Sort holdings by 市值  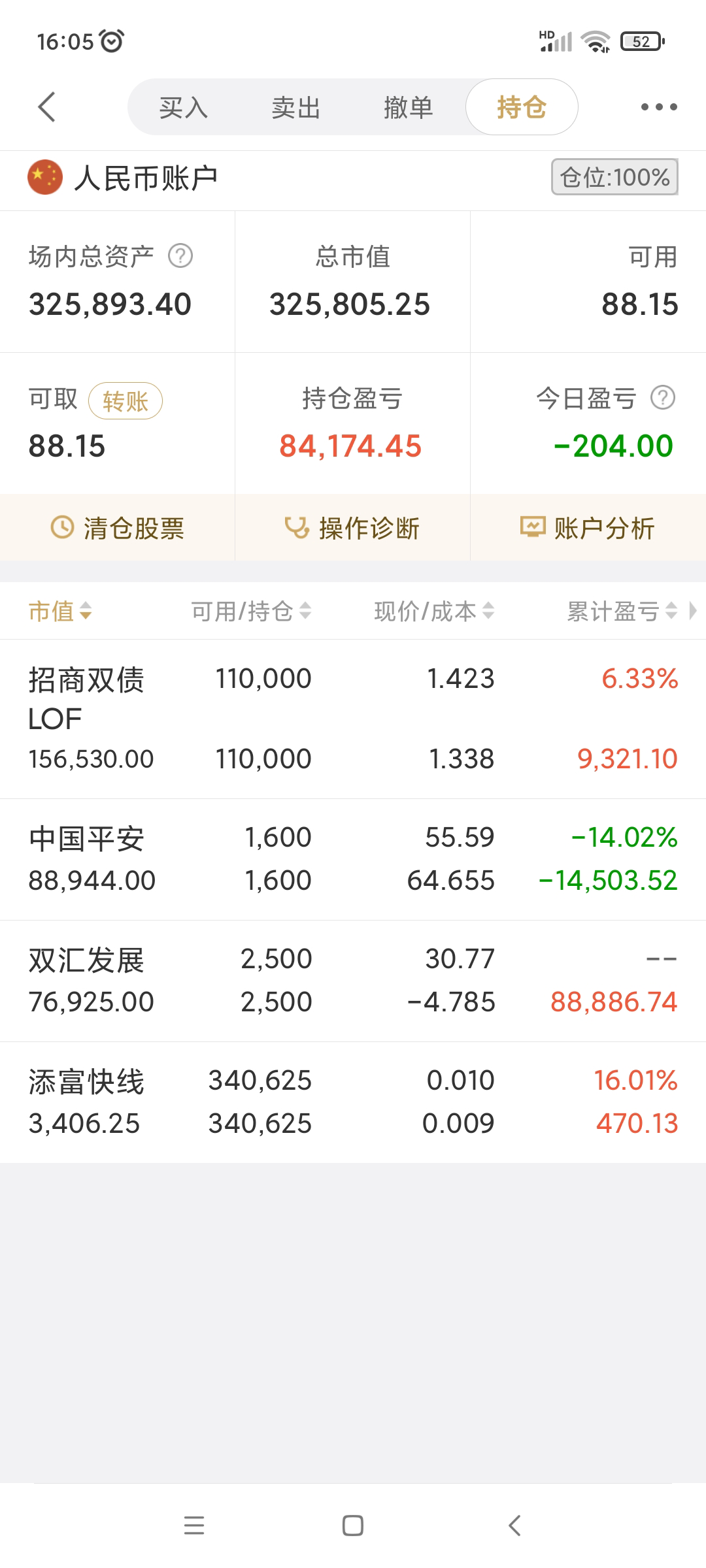[60, 612]
